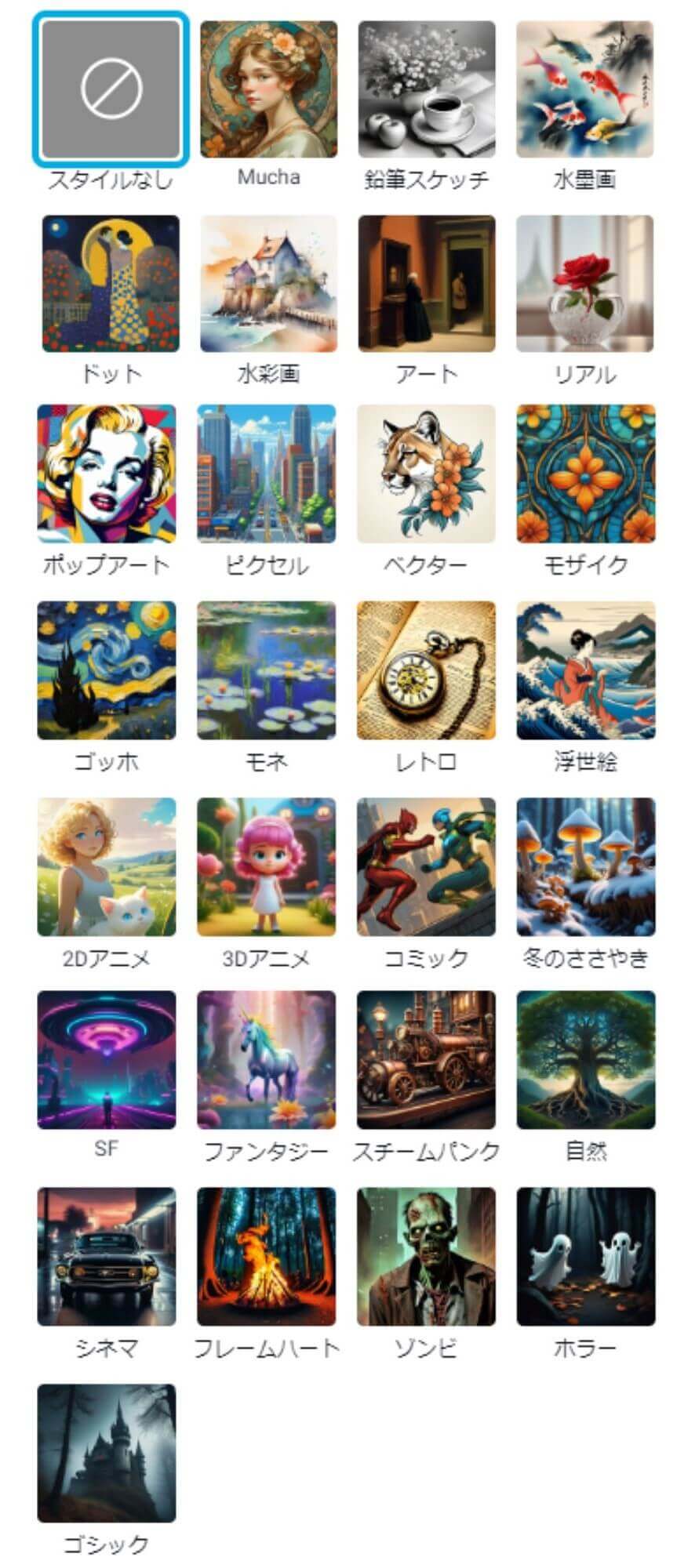Apply the ゴッホ style
695x1568 pixels.
click(107, 670)
